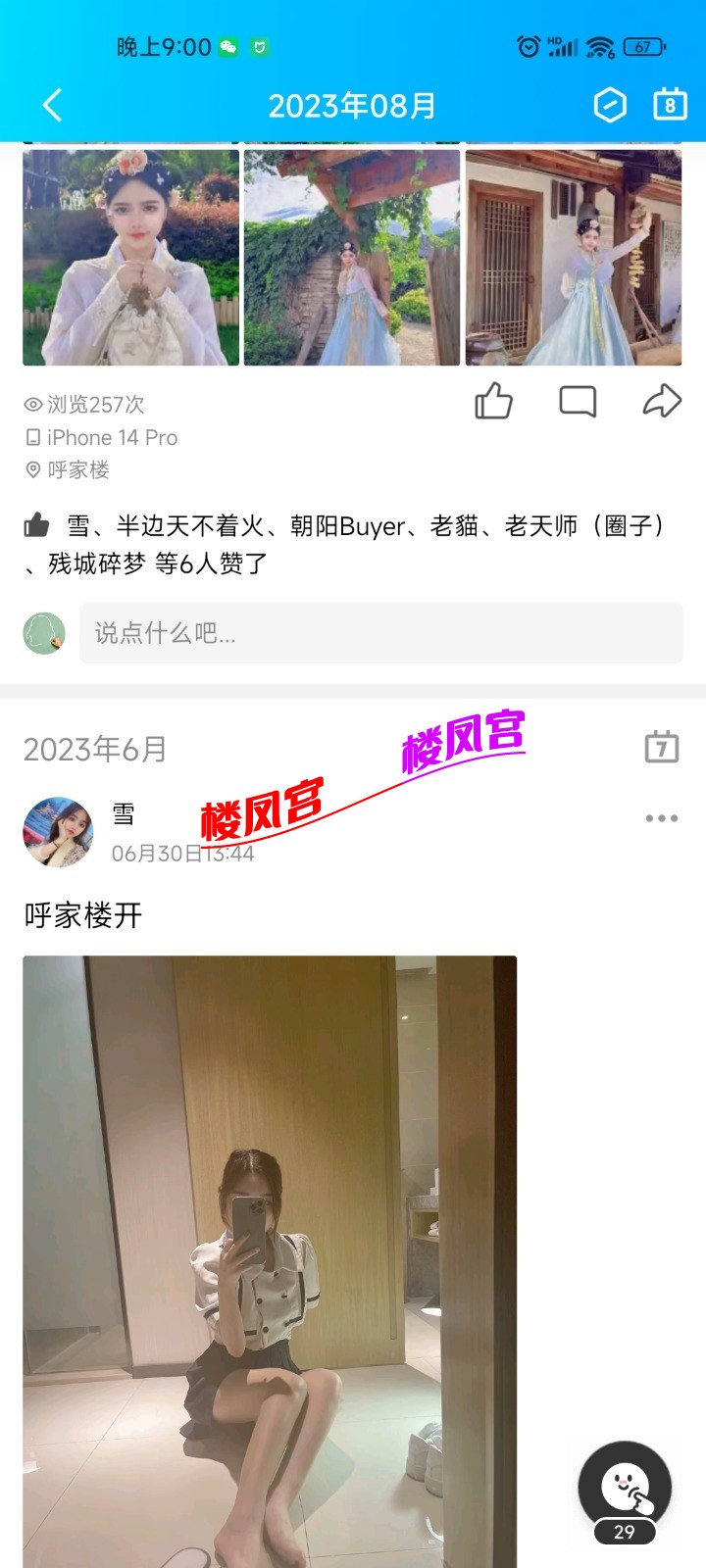
Task: Tap the floating penguin assistant with badge 29
Action: tap(626, 1489)
